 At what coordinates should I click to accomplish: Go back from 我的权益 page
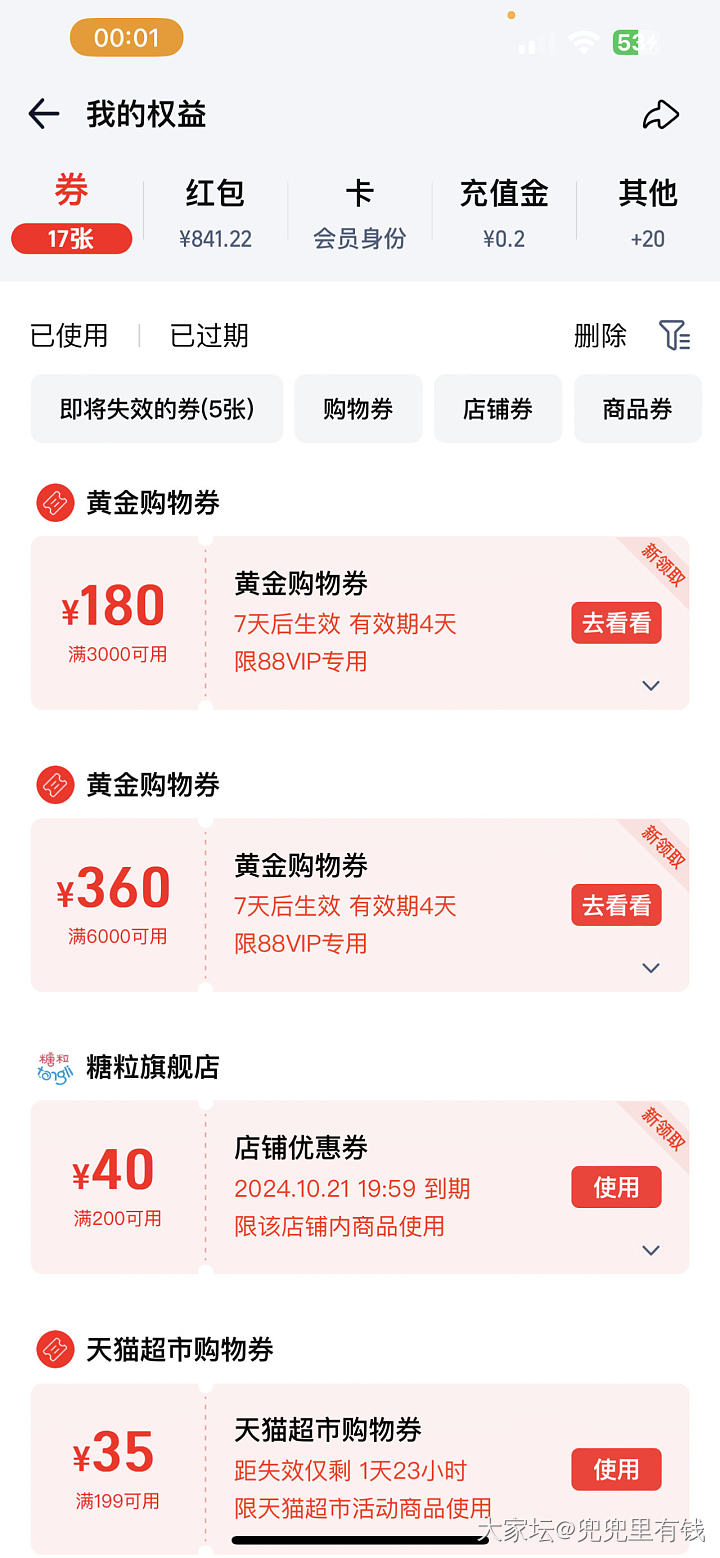tap(44, 114)
